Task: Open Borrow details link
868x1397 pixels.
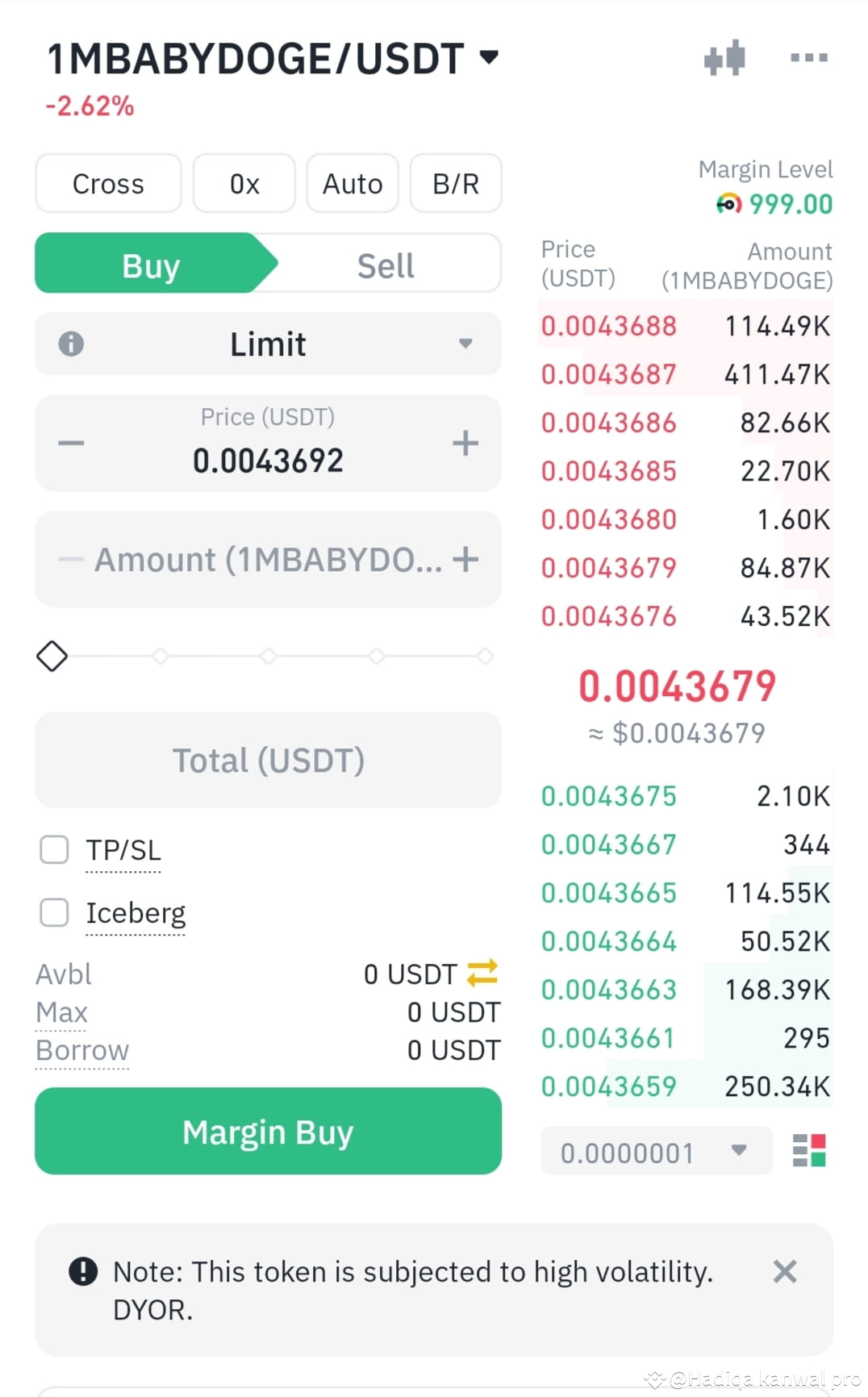Action: point(81,1050)
